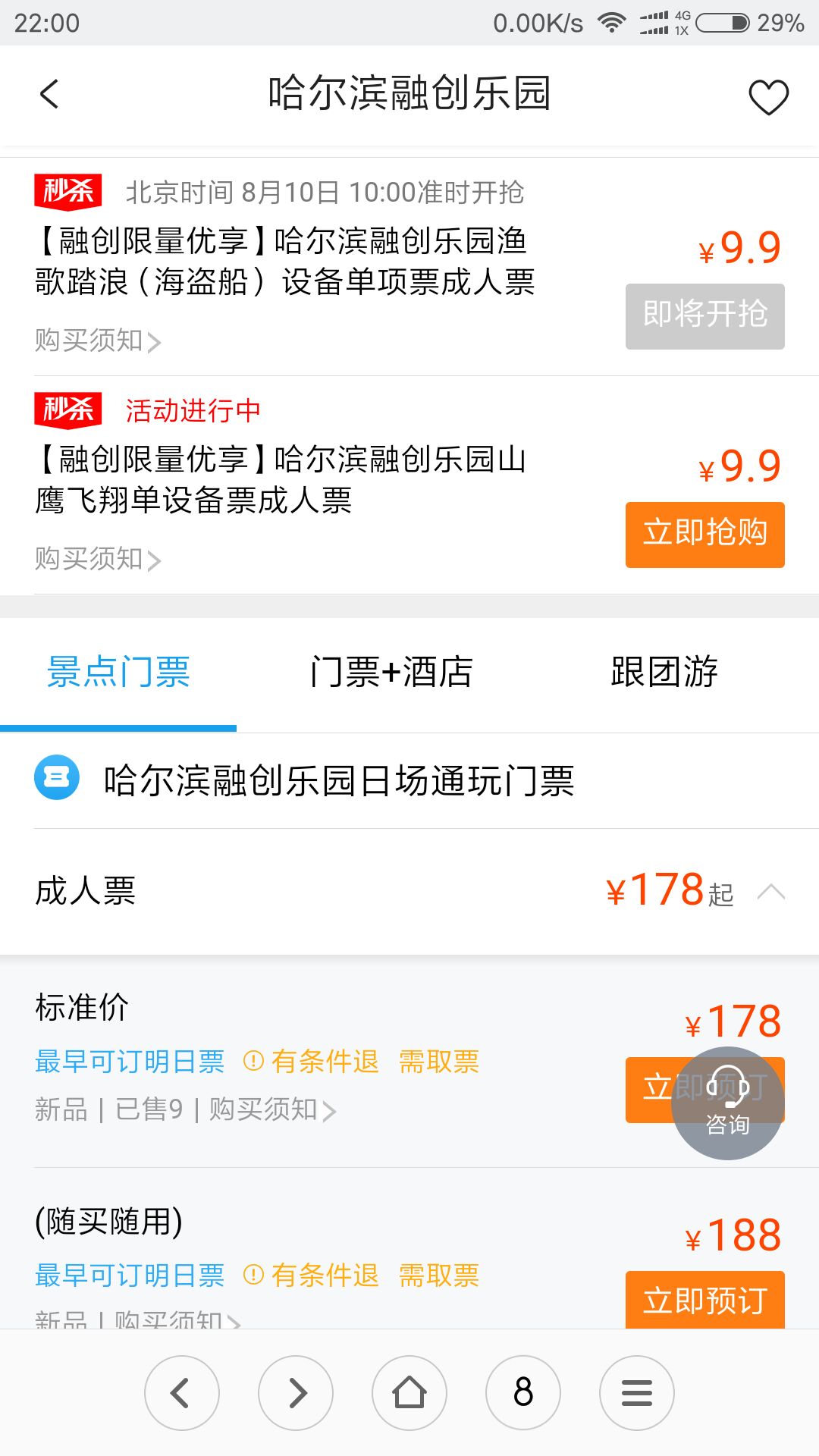Viewport: 819px width, 1456px height.
Task: Tap the 即将开抢 button for the 海盗船 ticket
Action: pos(704,316)
